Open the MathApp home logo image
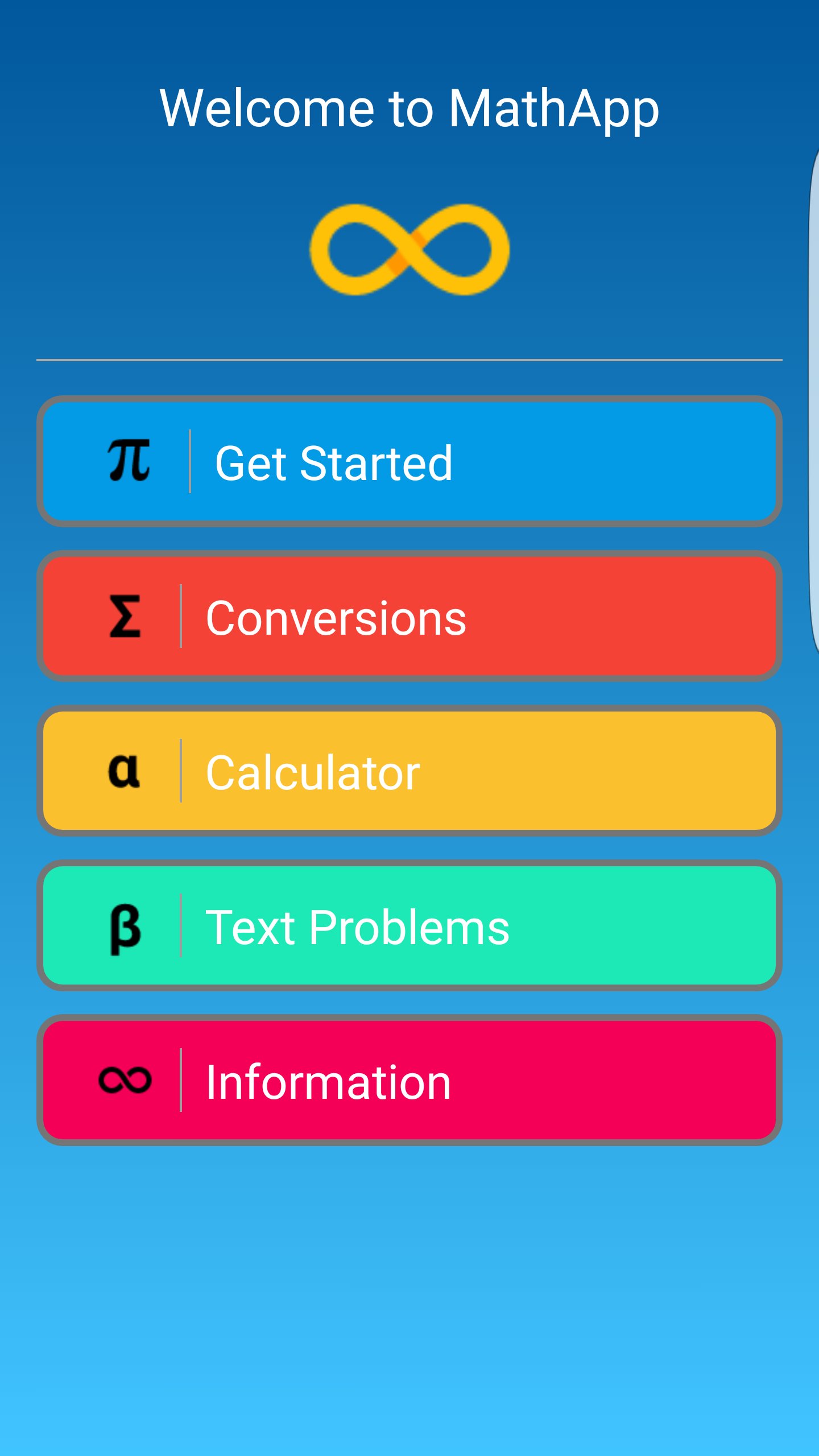 (409, 250)
